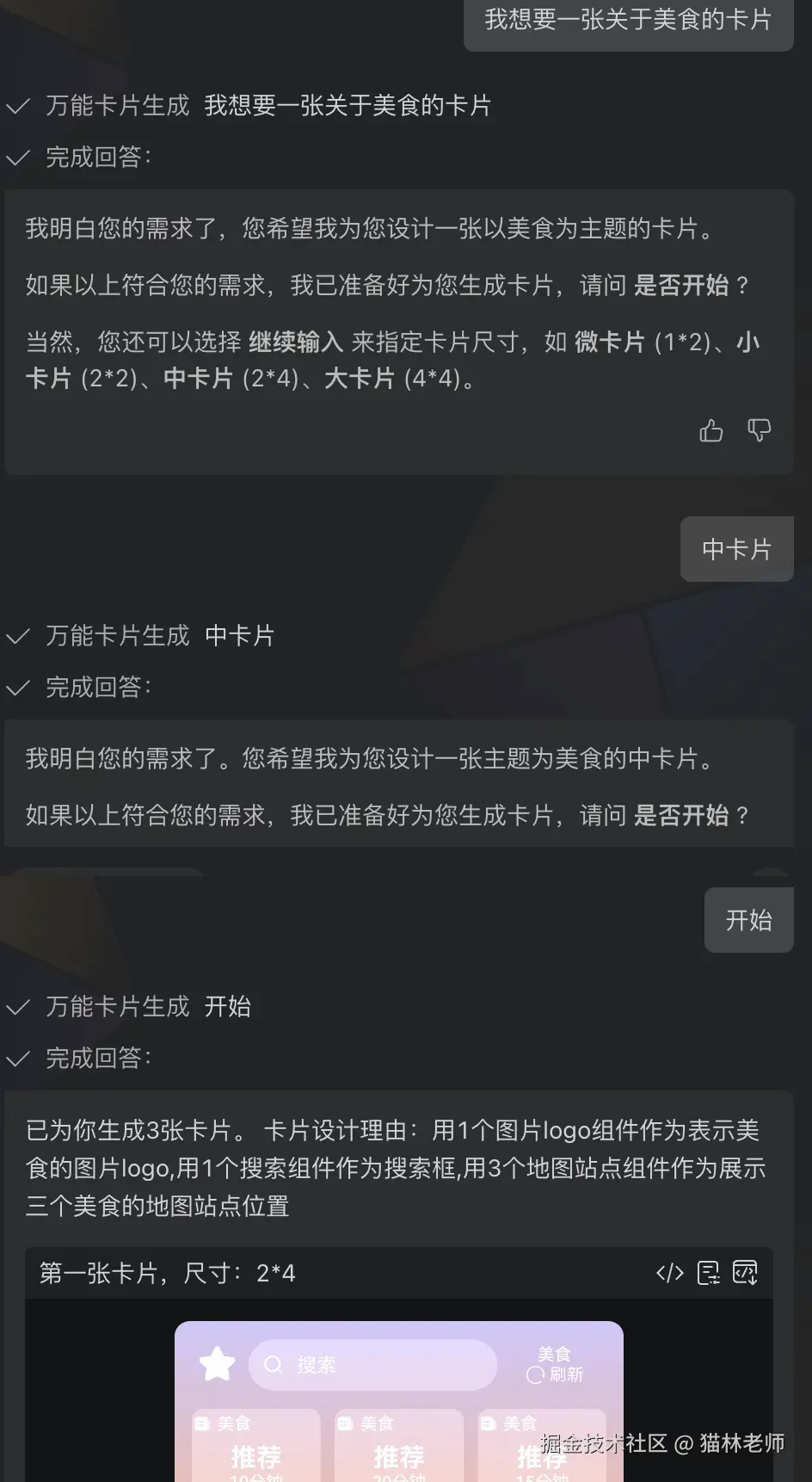Tap the 搜索 field in the card preview
The height and width of the screenshot is (1482, 812).
[x=373, y=1365]
